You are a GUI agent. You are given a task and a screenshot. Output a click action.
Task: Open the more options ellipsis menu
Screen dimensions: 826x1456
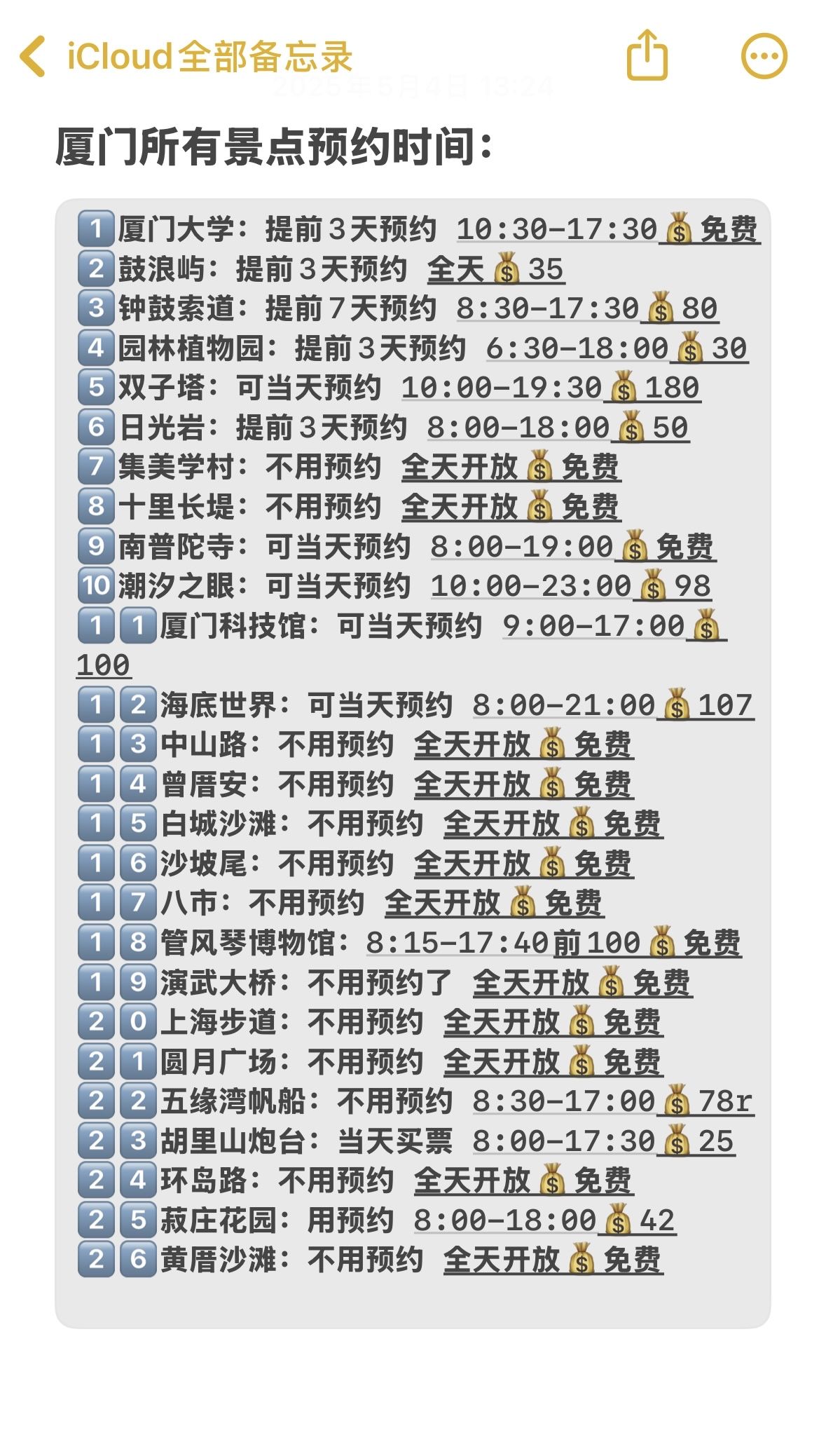[764, 56]
